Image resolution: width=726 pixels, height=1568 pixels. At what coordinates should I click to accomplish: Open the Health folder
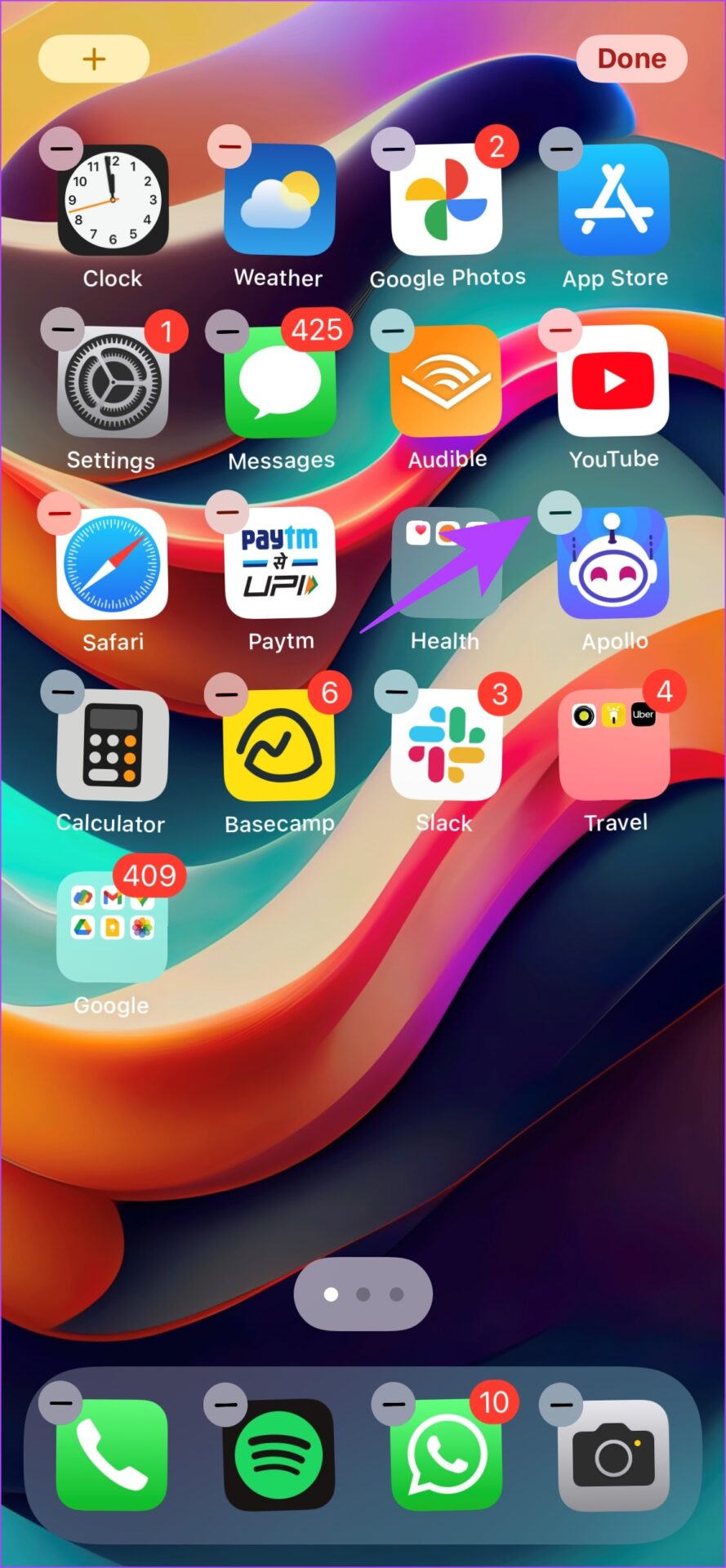(x=446, y=563)
